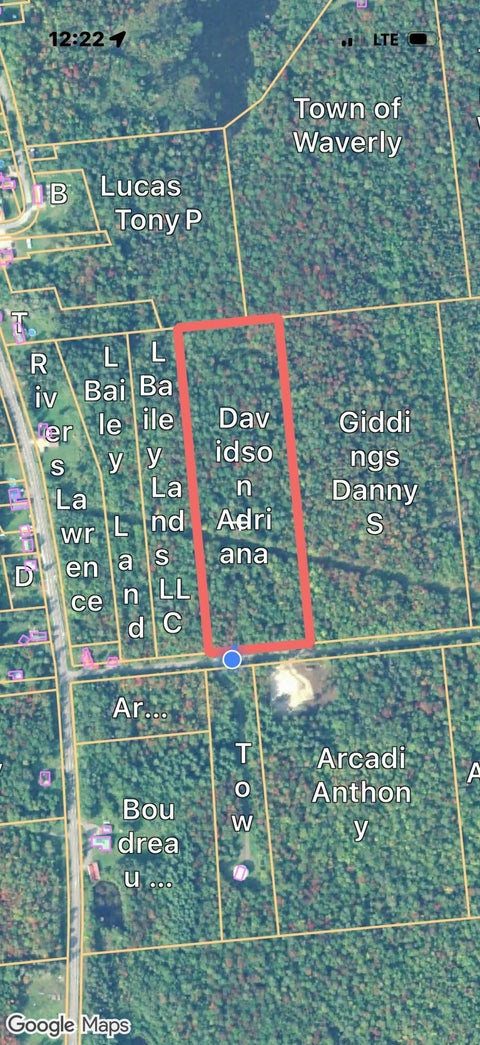
Task: Tap the blue current location dot
Action: click(x=232, y=660)
